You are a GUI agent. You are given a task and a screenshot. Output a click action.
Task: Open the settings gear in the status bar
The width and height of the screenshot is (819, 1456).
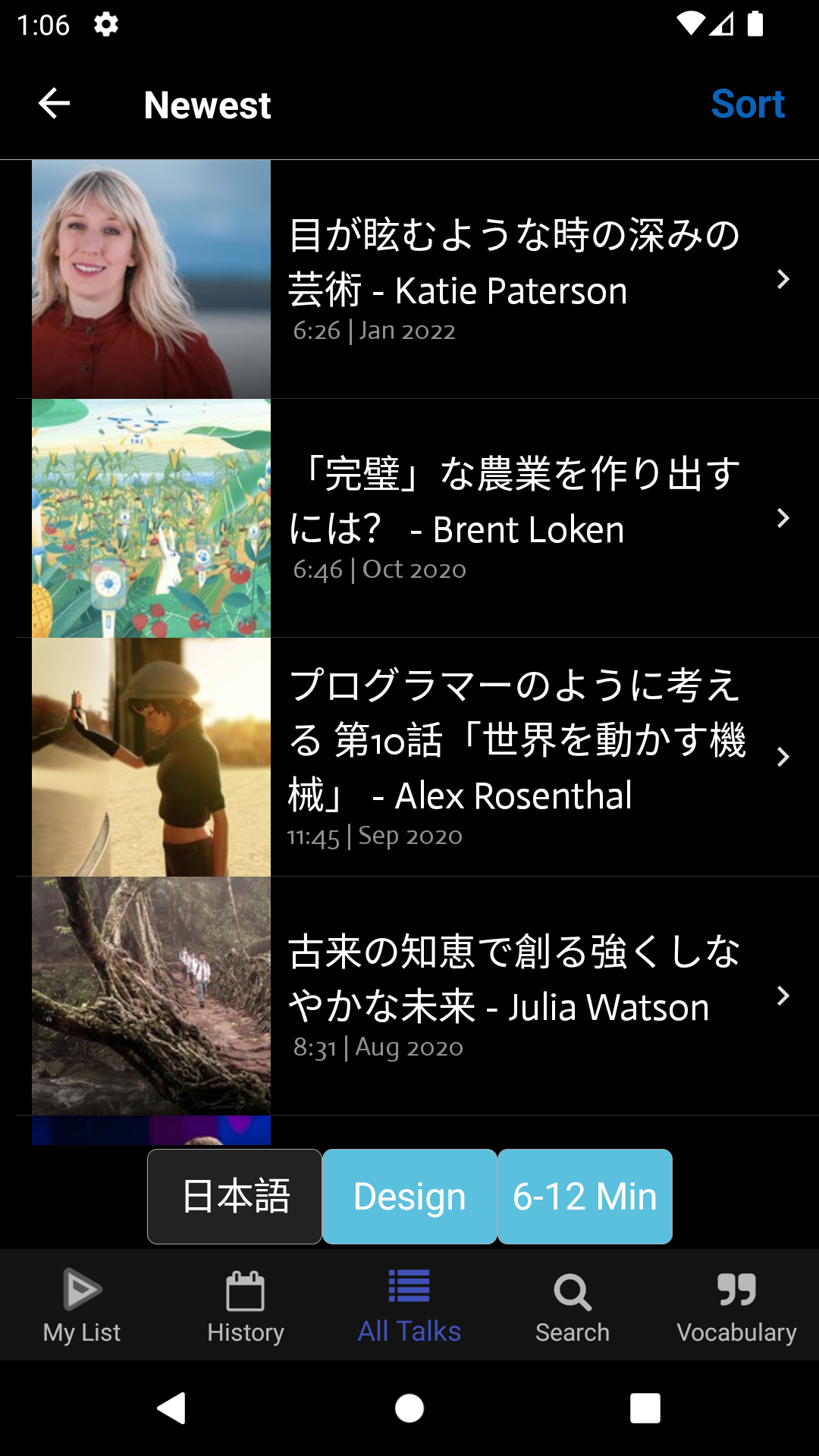tap(105, 23)
